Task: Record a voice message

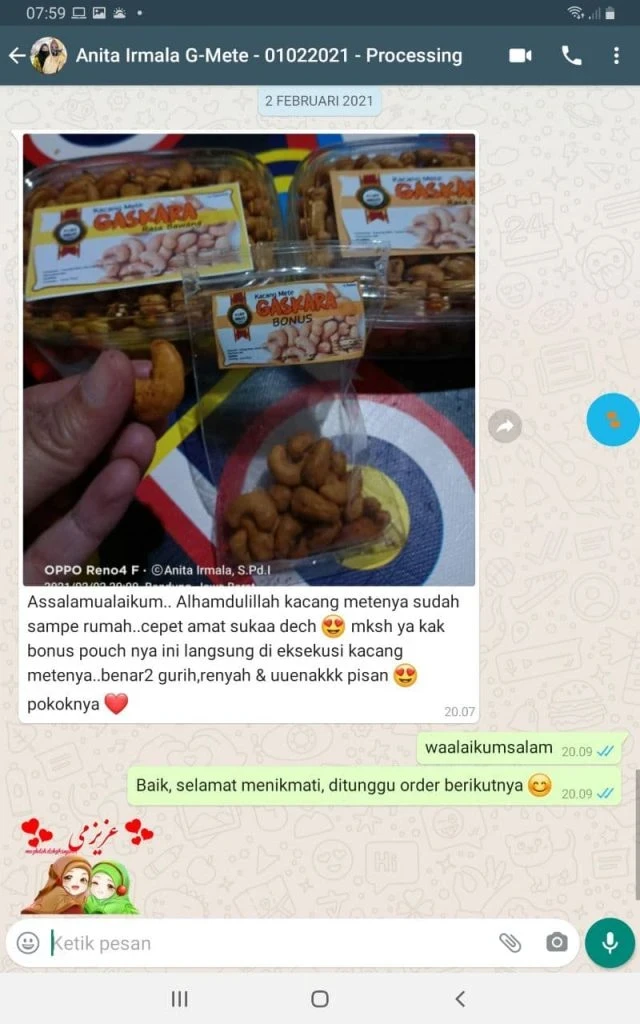Action: pos(609,942)
